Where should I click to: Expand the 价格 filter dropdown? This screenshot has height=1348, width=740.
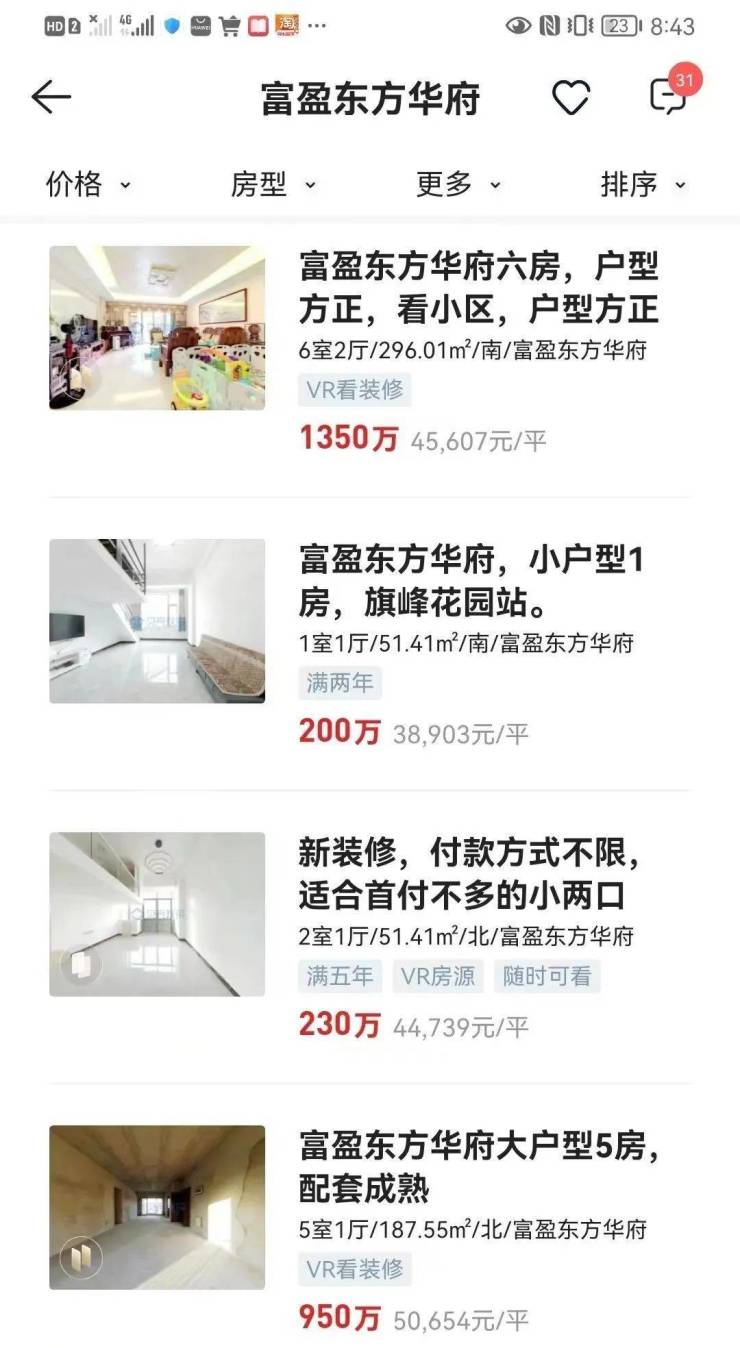click(88, 184)
